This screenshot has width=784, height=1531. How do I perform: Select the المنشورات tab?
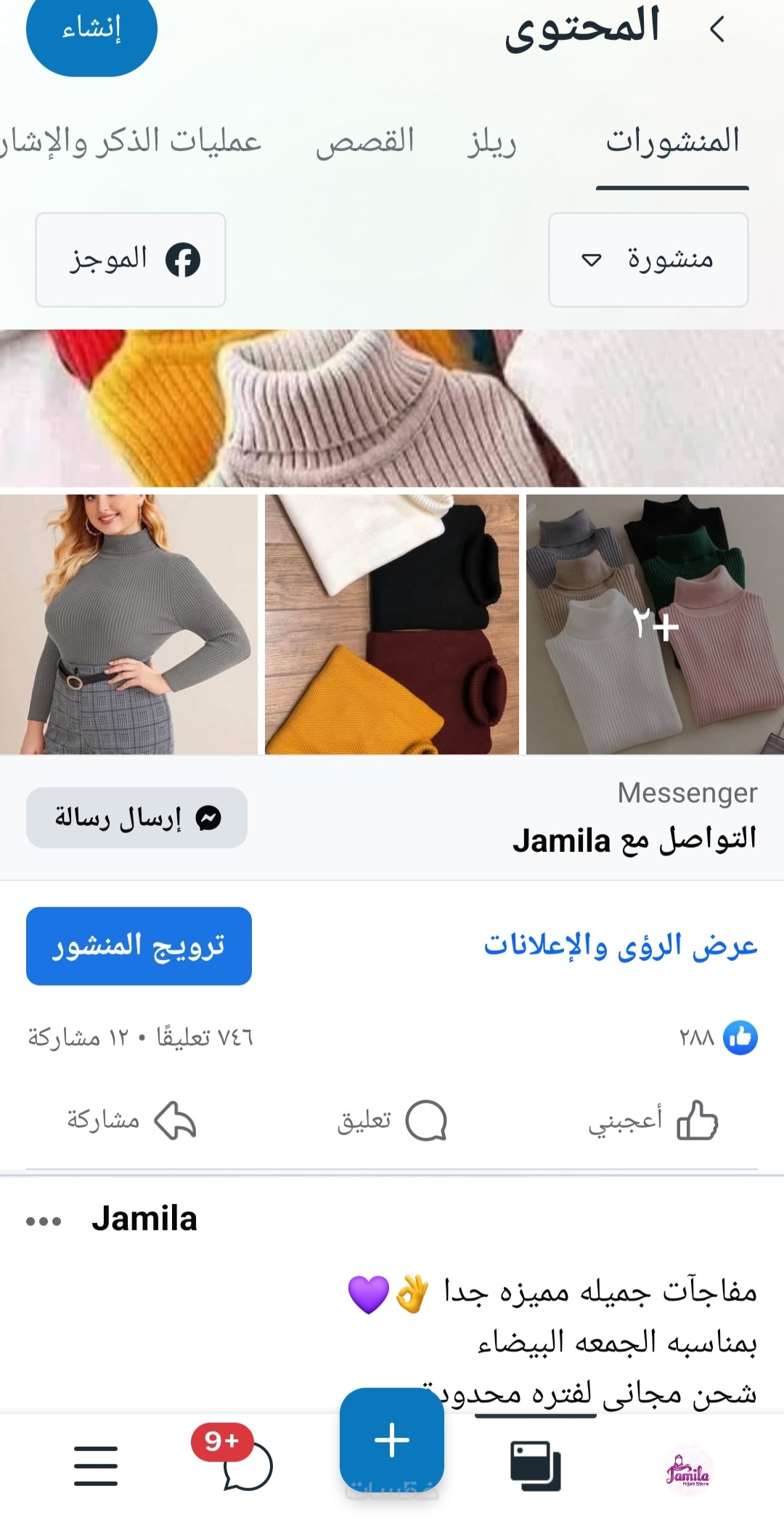[672, 142]
